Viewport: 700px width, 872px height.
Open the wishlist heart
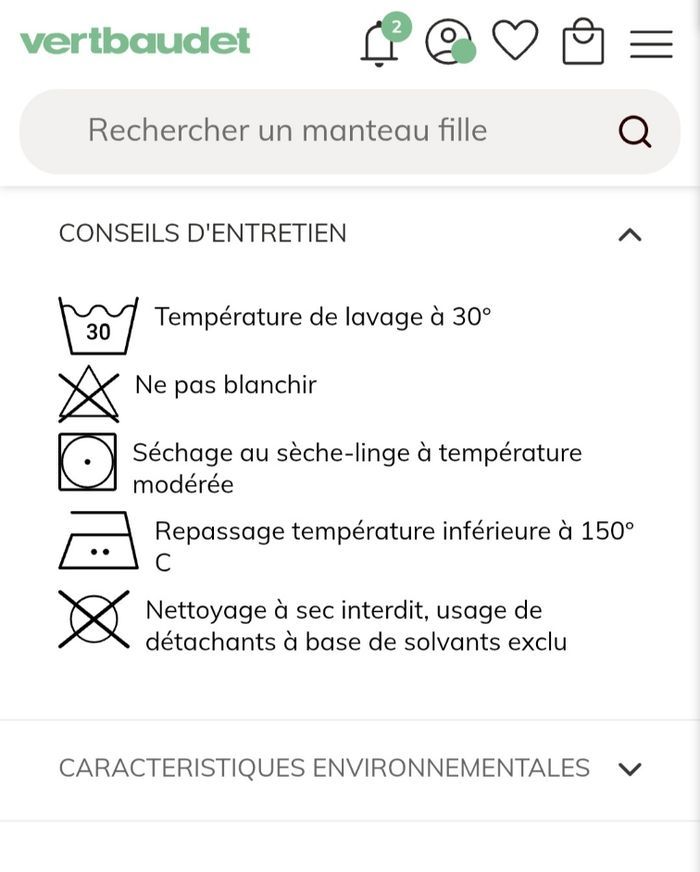[x=515, y=39]
